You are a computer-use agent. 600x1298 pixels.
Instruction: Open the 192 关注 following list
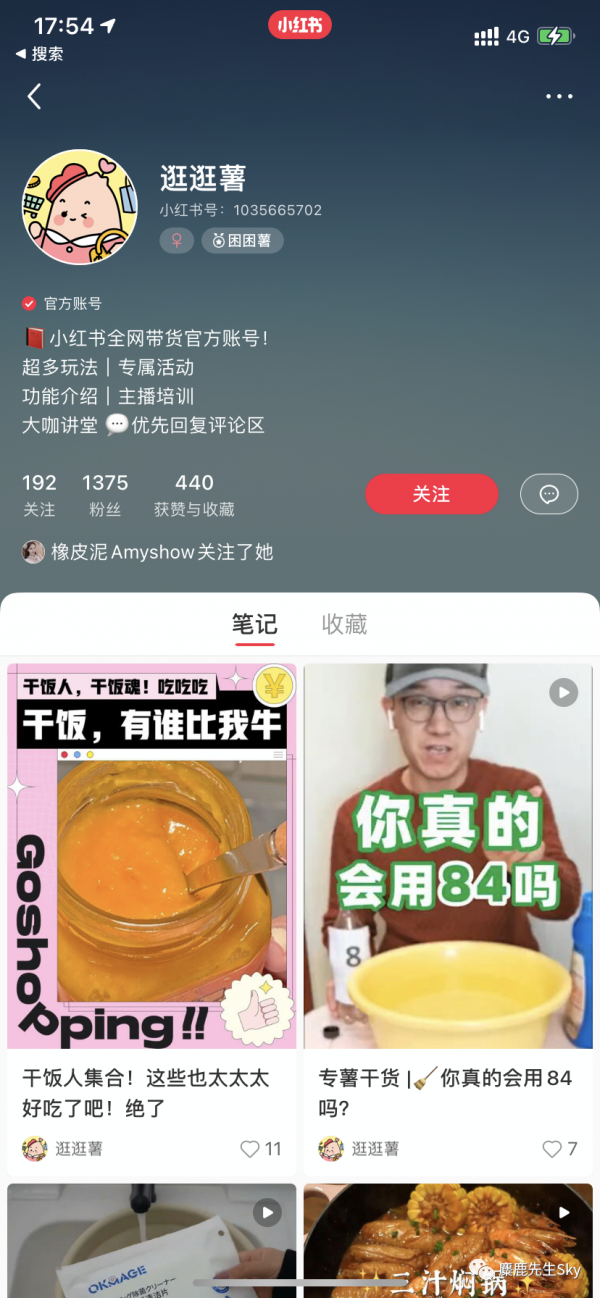pyautogui.click(x=40, y=495)
